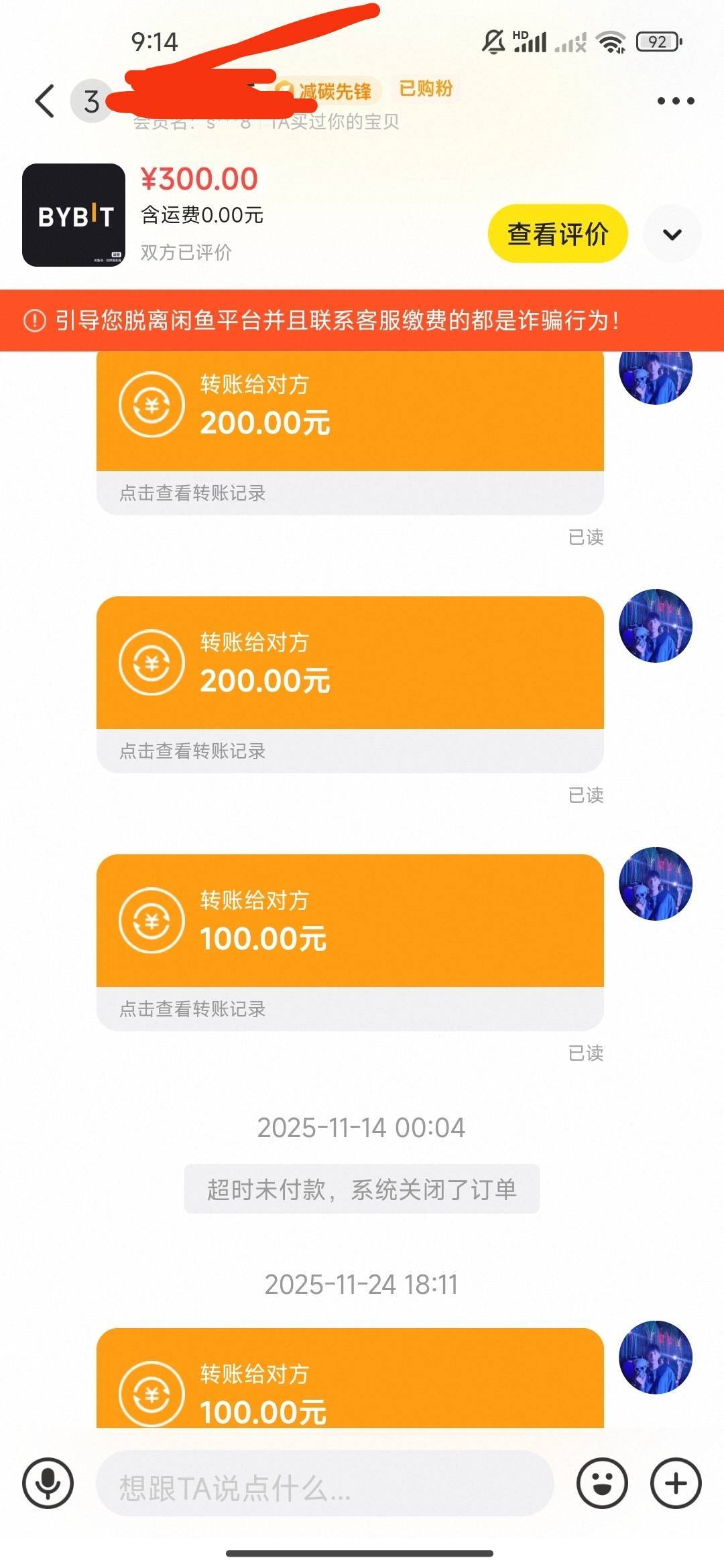
Task: Expand the order details chevron
Action: click(x=672, y=235)
